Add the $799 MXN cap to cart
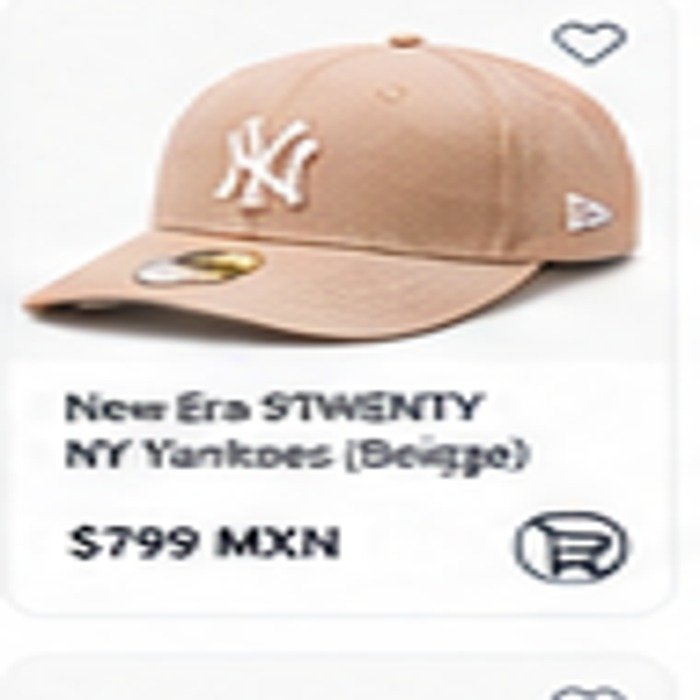This screenshot has height=700, width=700. tap(571, 547)
